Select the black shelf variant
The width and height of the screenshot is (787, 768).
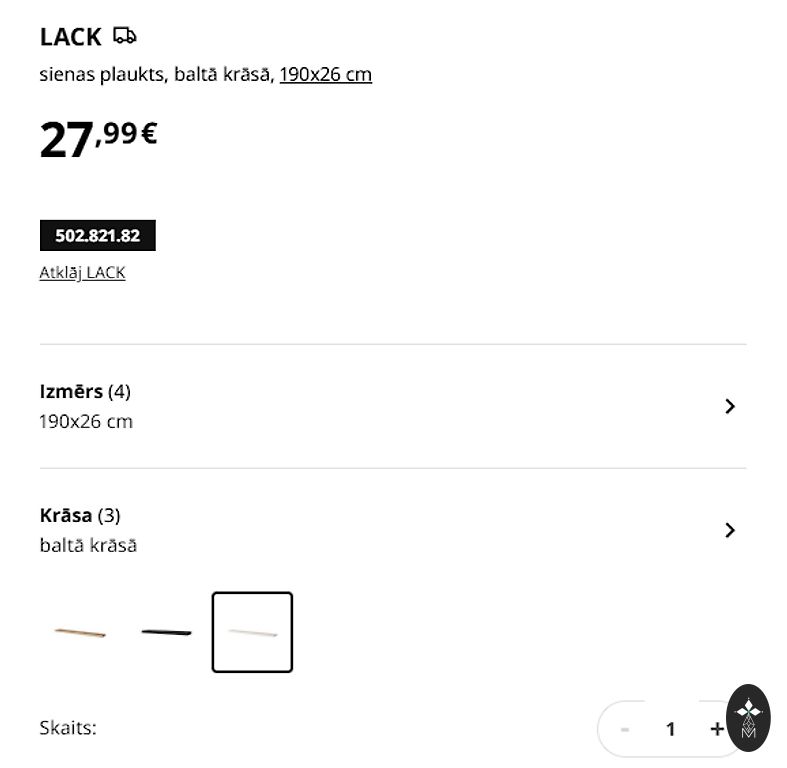pyautogui.click(x=166, y=632)
